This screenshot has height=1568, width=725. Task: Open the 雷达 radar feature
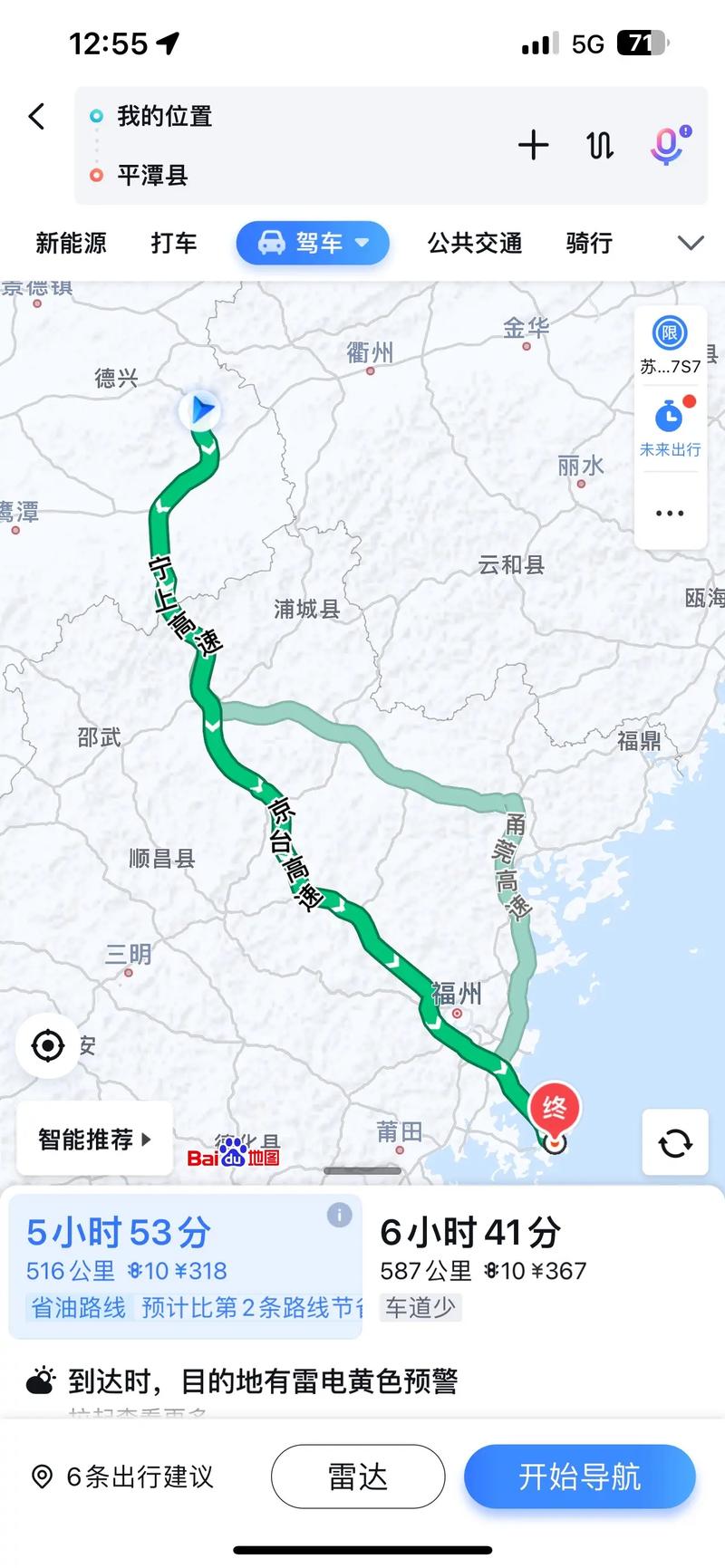tap(357, 1477)
